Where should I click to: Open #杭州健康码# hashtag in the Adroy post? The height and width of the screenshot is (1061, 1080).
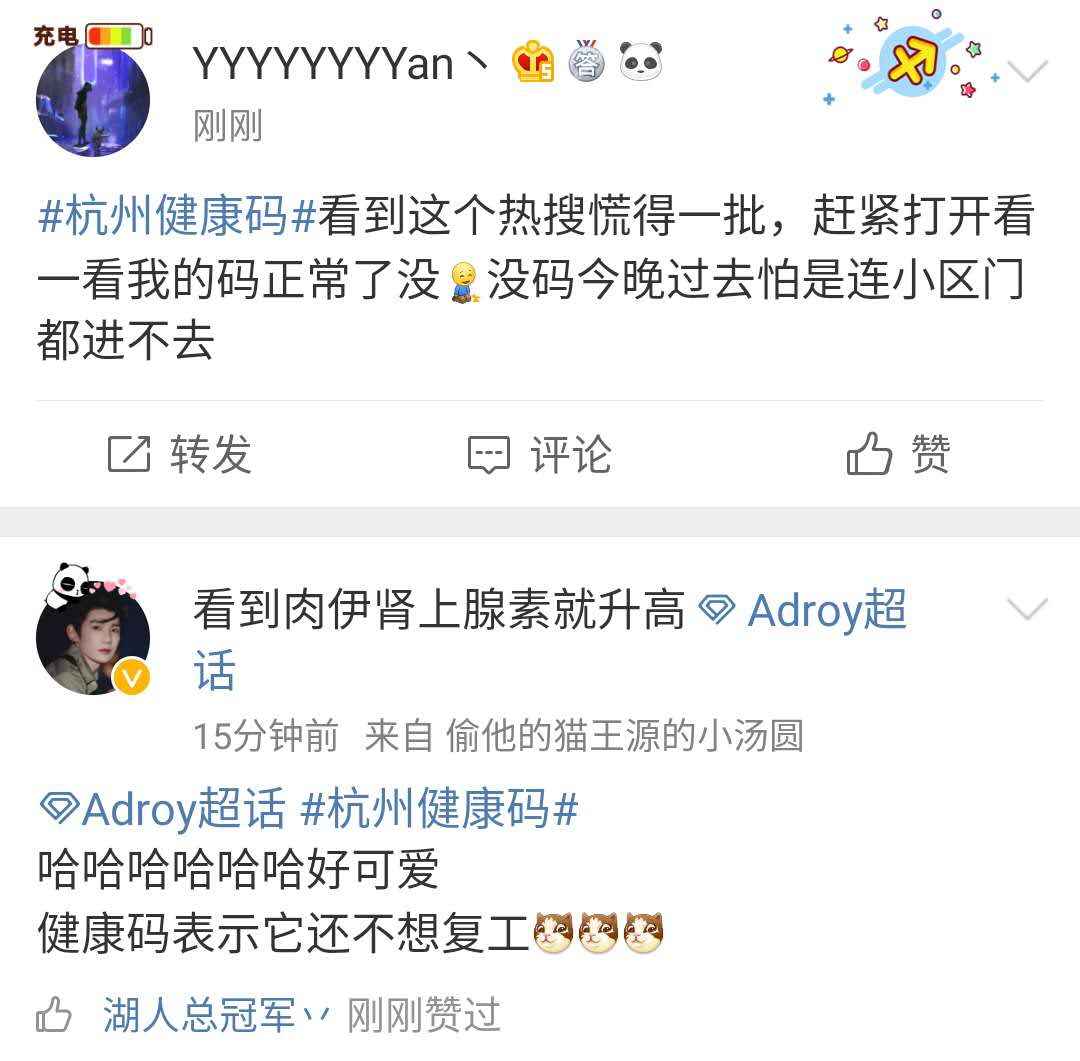(440, 809)
